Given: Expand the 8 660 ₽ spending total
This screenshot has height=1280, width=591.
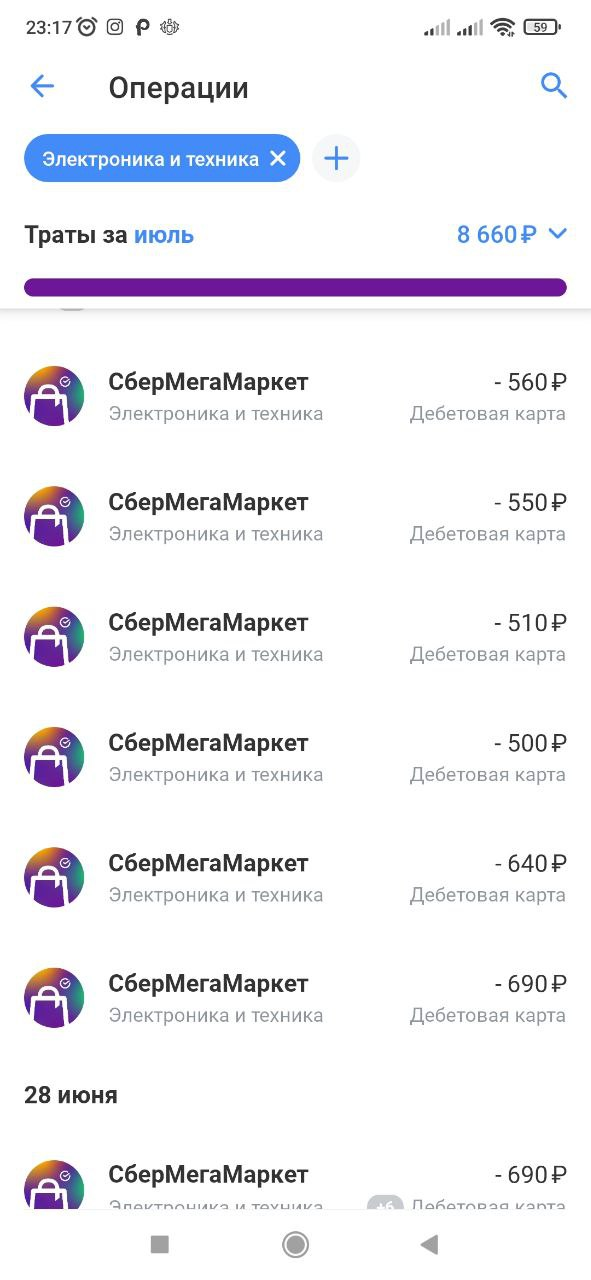Looking at the screenshot, I should [x=512, y=234].
